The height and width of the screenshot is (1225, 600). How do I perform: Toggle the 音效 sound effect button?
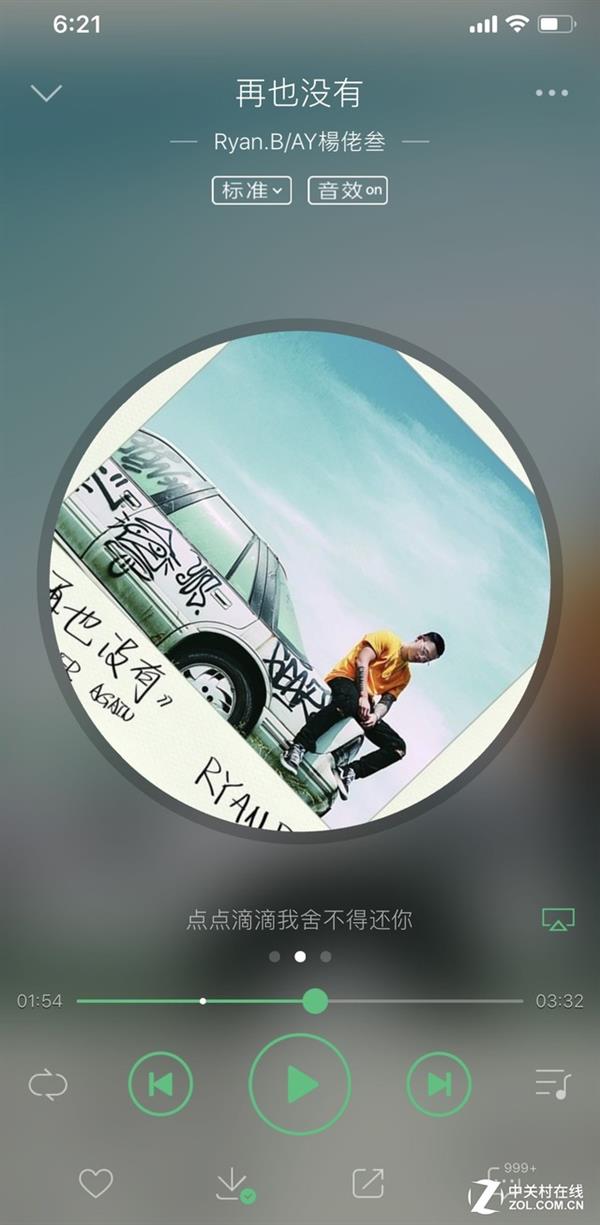pyautogui.click(x=347, y=190)
